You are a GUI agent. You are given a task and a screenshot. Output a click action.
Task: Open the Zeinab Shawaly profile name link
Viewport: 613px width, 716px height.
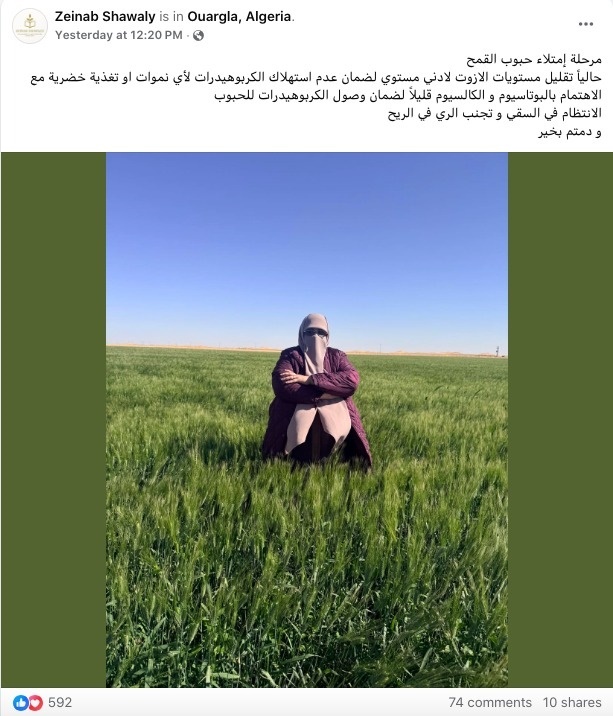pyautogui.click(x=105, y=17)
